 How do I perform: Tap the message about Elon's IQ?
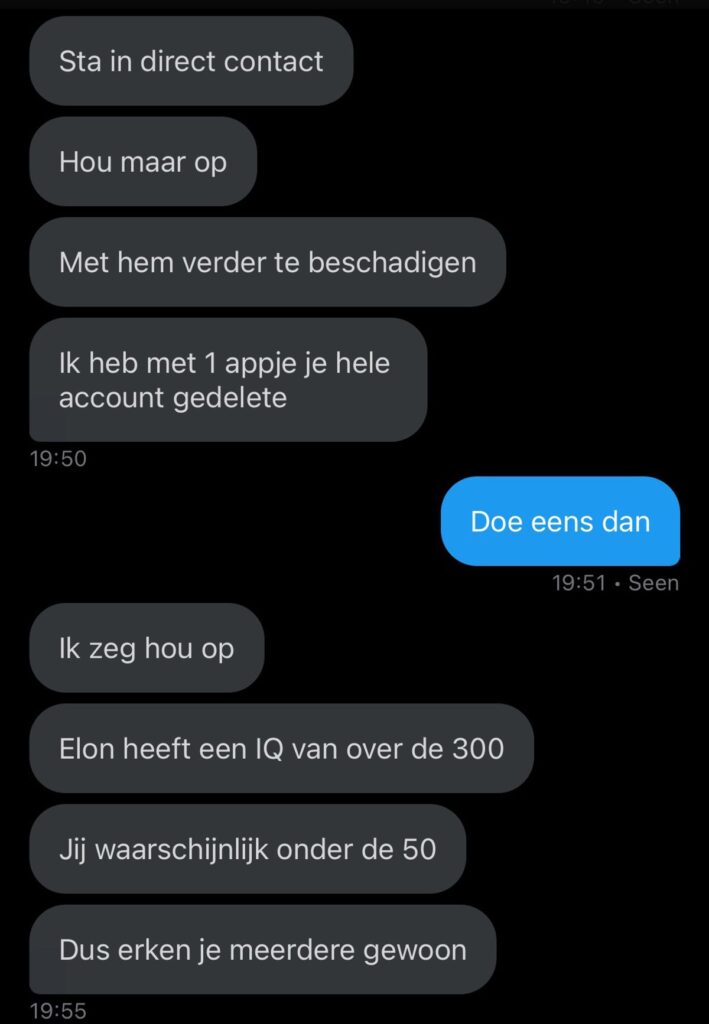281,748
